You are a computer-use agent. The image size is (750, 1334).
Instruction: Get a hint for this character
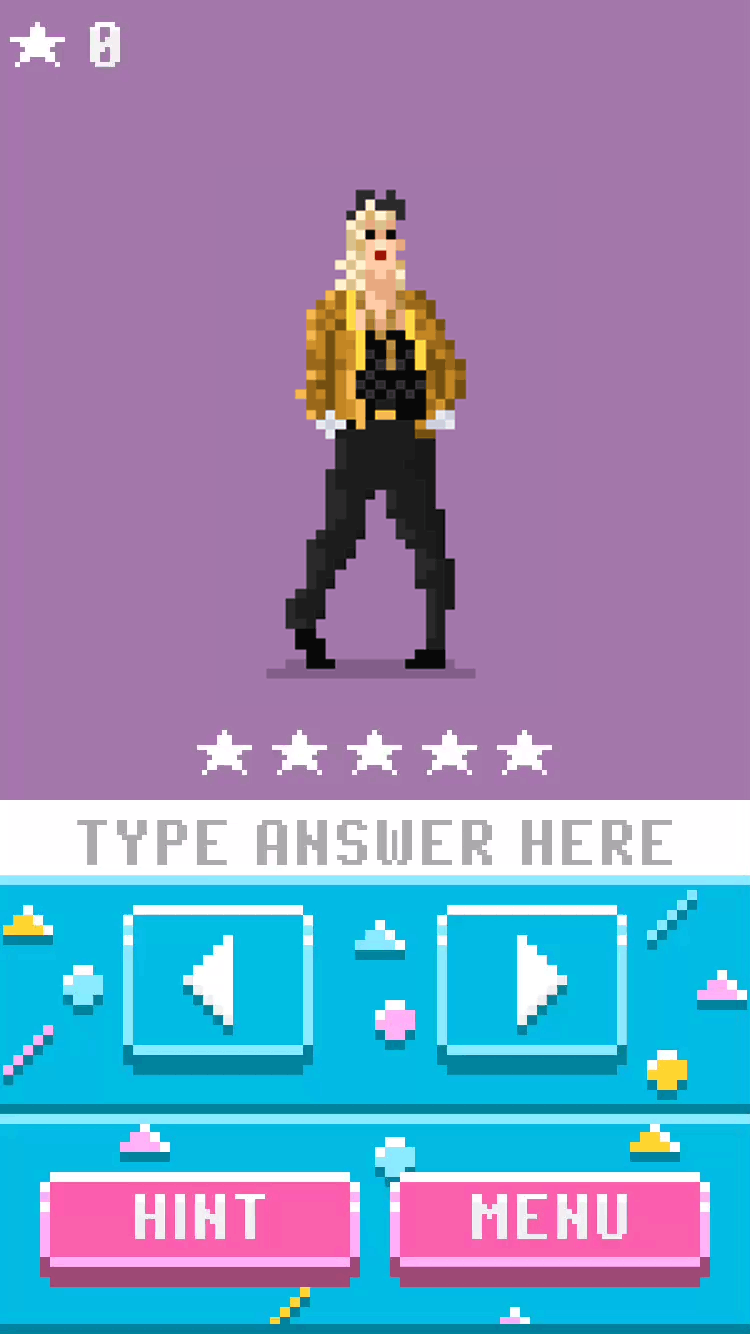tap(200, 1220)
